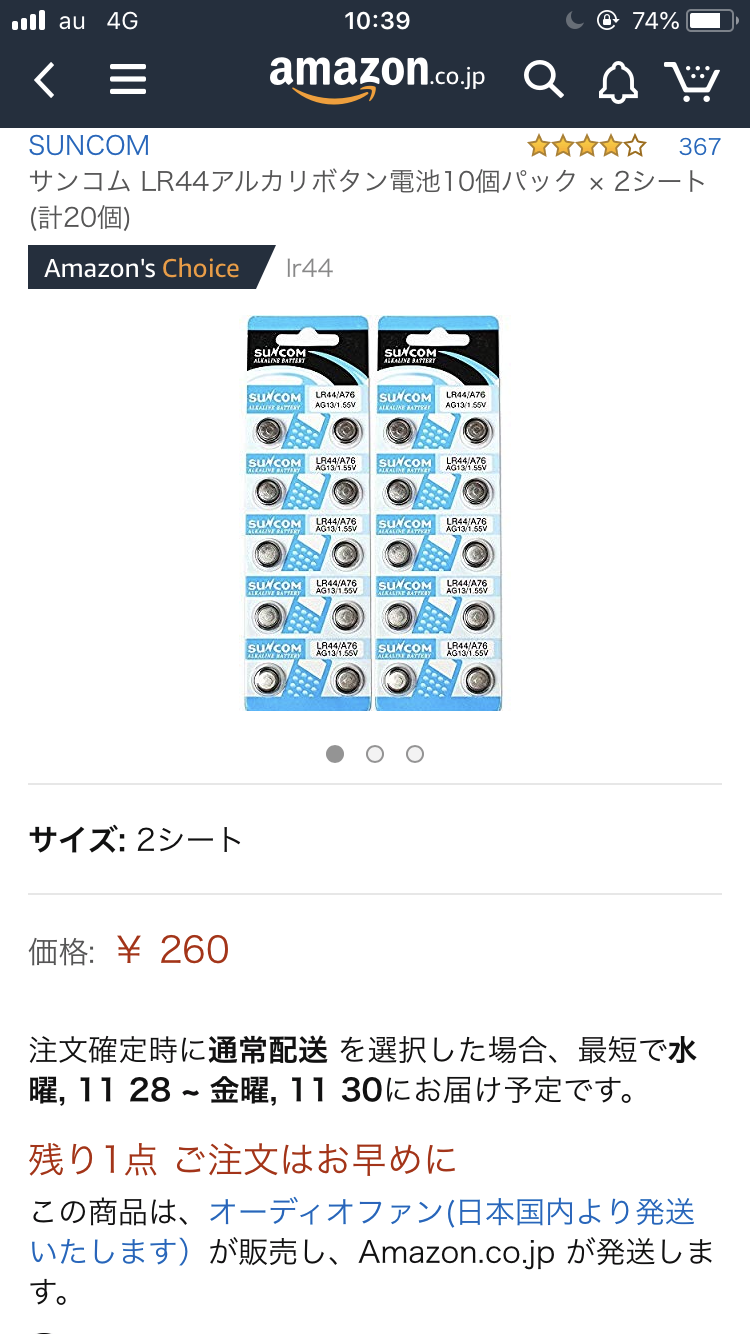The image size is (750, 1334).
Task: Open the サイズ 2シート selector
Action: pos(375,839)
